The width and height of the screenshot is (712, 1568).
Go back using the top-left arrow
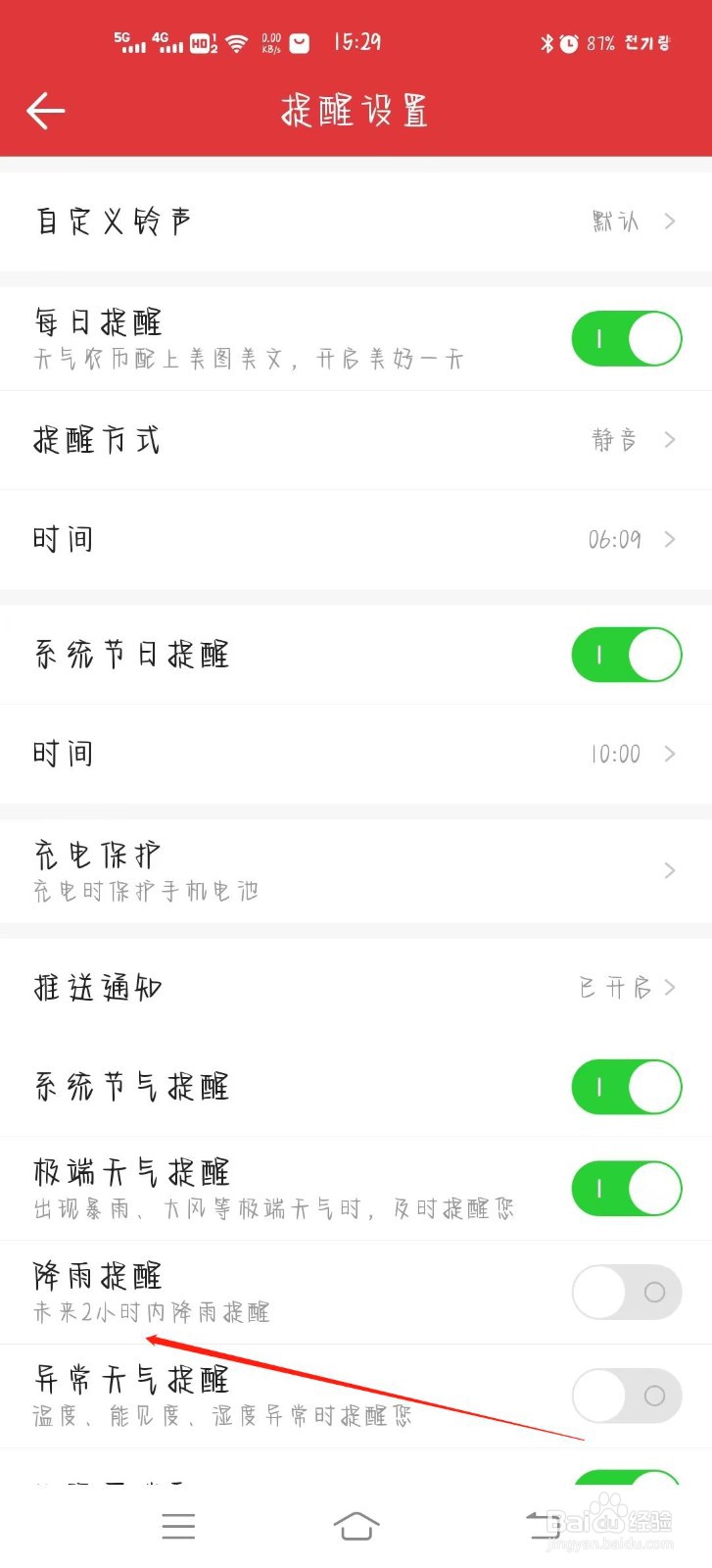tap(45, 111)
